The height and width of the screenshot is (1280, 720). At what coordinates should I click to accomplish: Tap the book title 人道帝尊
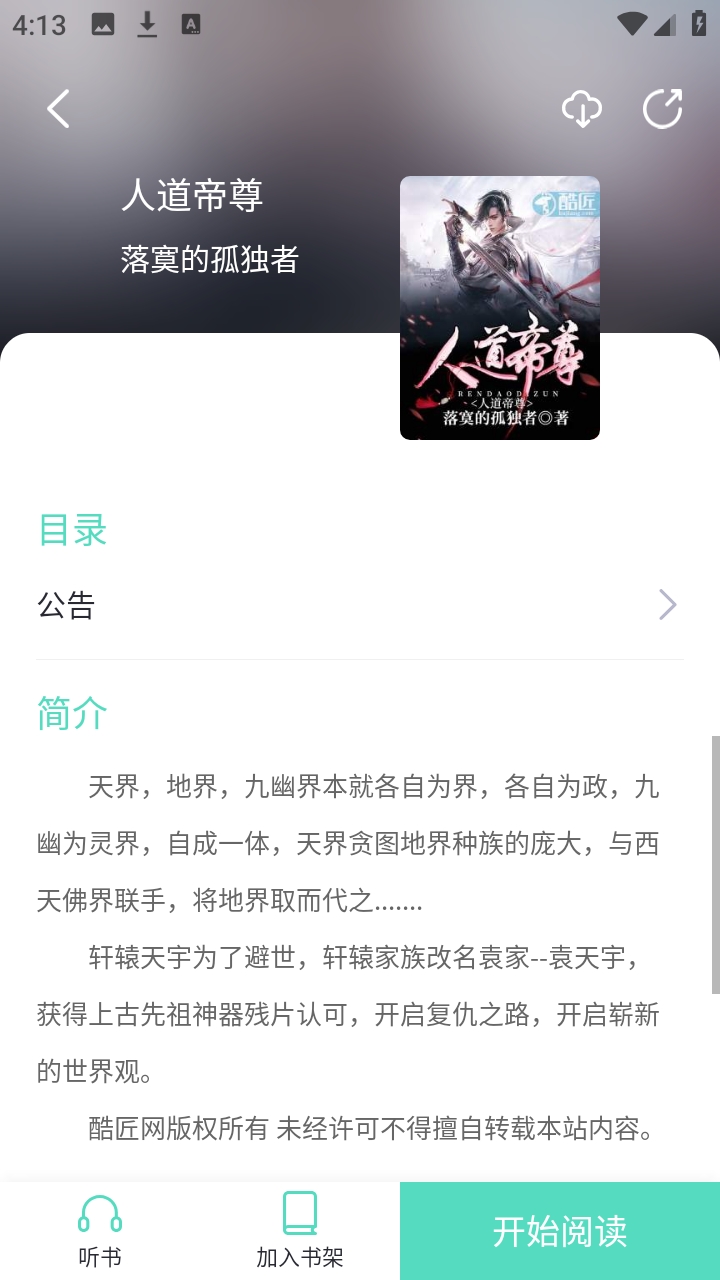(194, 197)
